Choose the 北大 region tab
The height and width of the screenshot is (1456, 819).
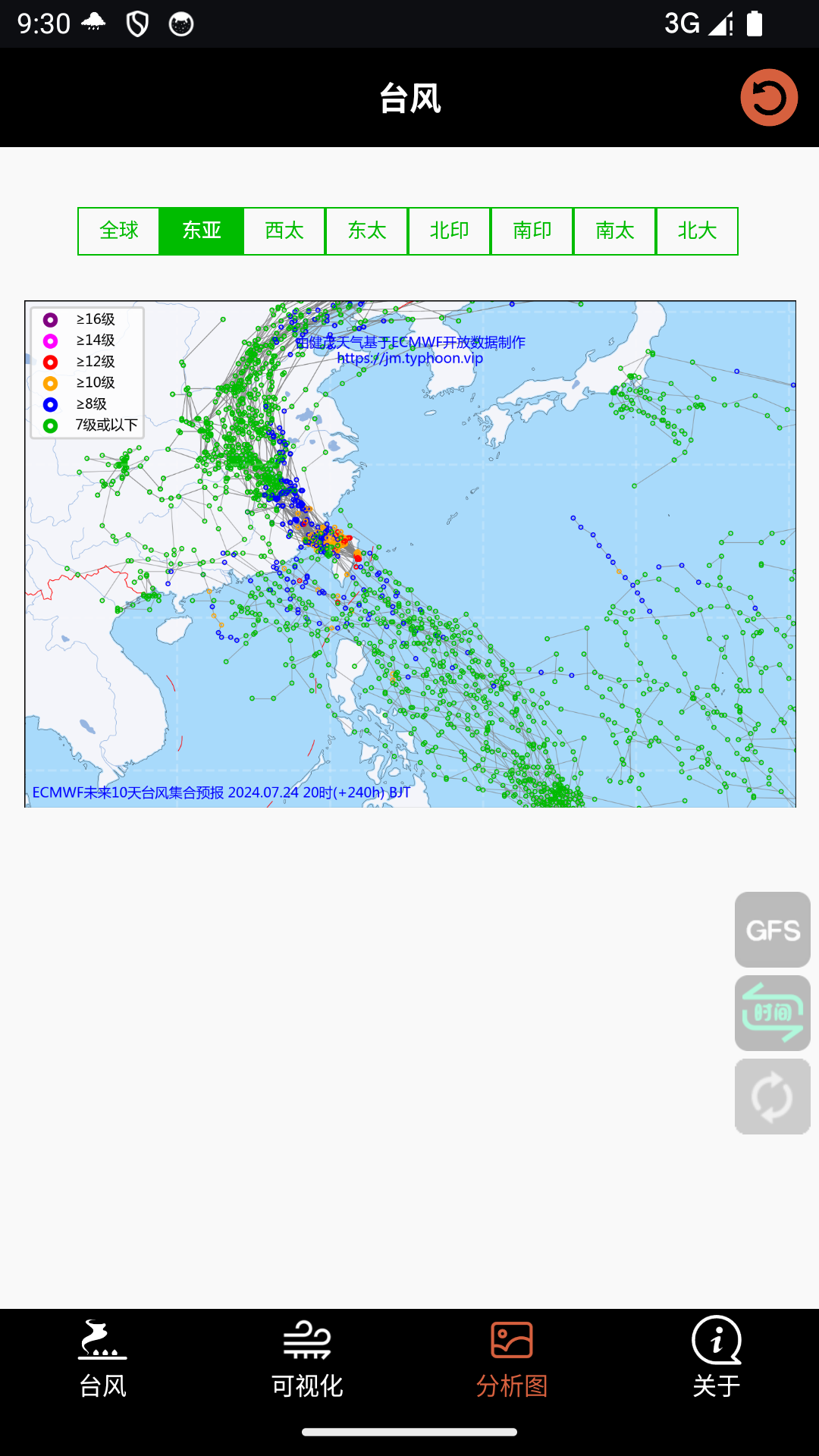[697, 231]
